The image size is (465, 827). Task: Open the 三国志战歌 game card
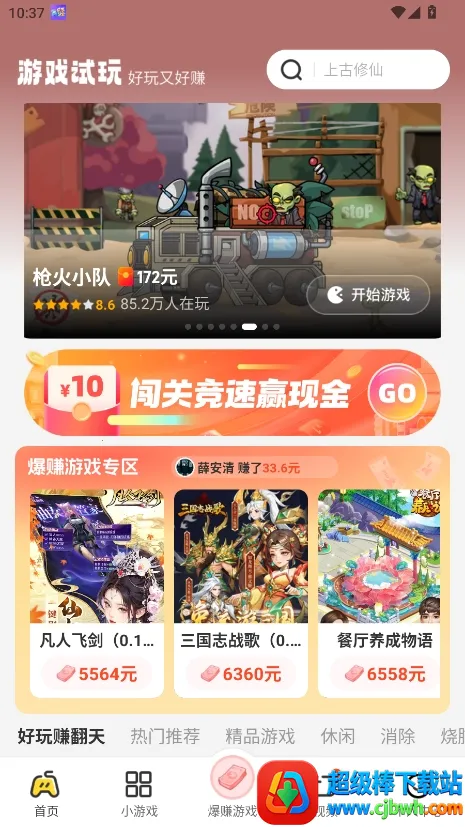click(241, 593)
